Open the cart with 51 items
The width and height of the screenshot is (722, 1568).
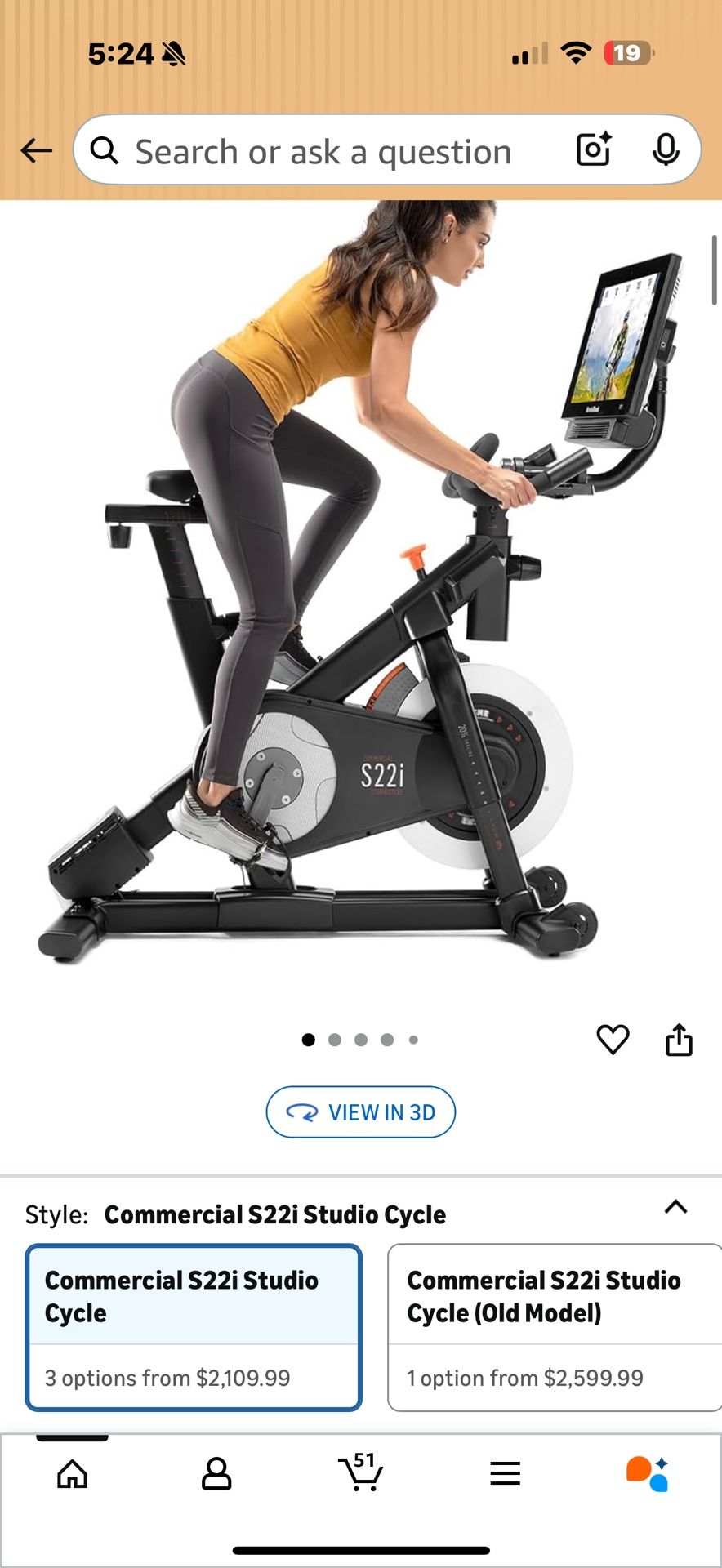(360, 1472)
